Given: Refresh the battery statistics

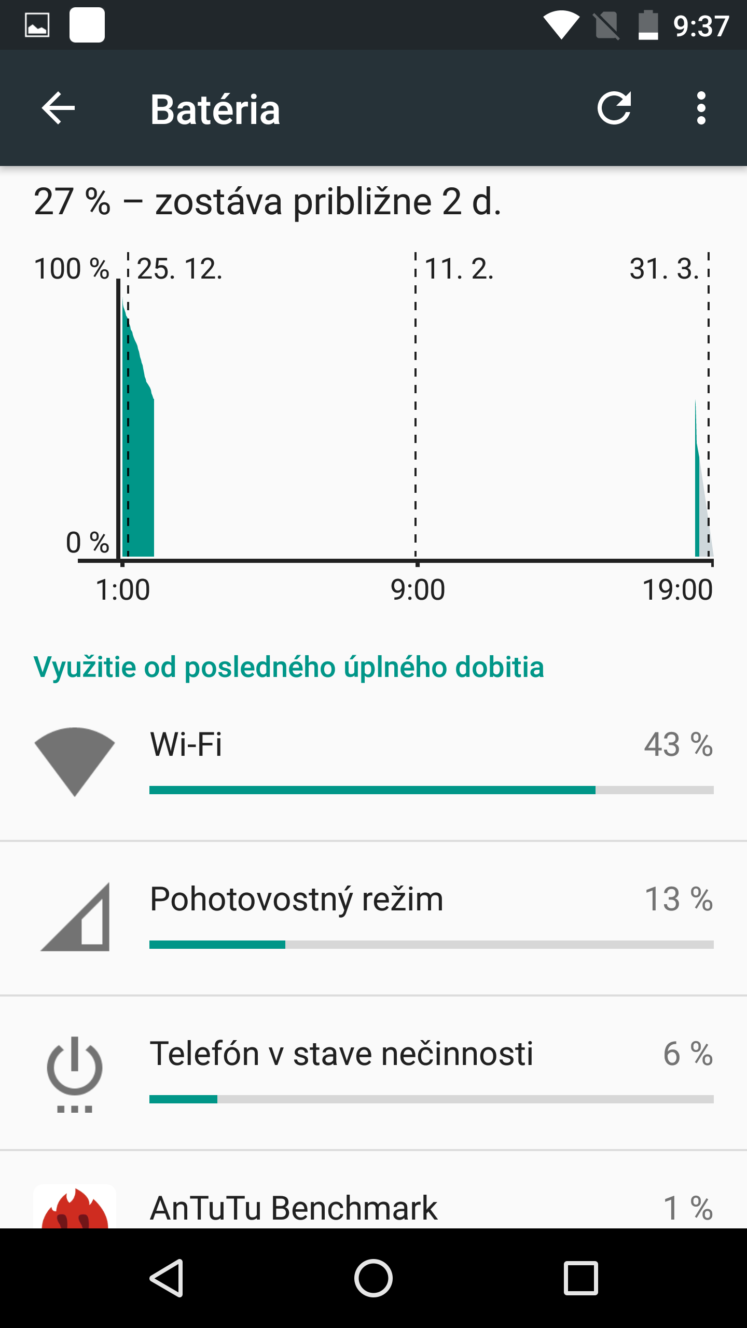Looking at the screenshot, I should [614, 108].
